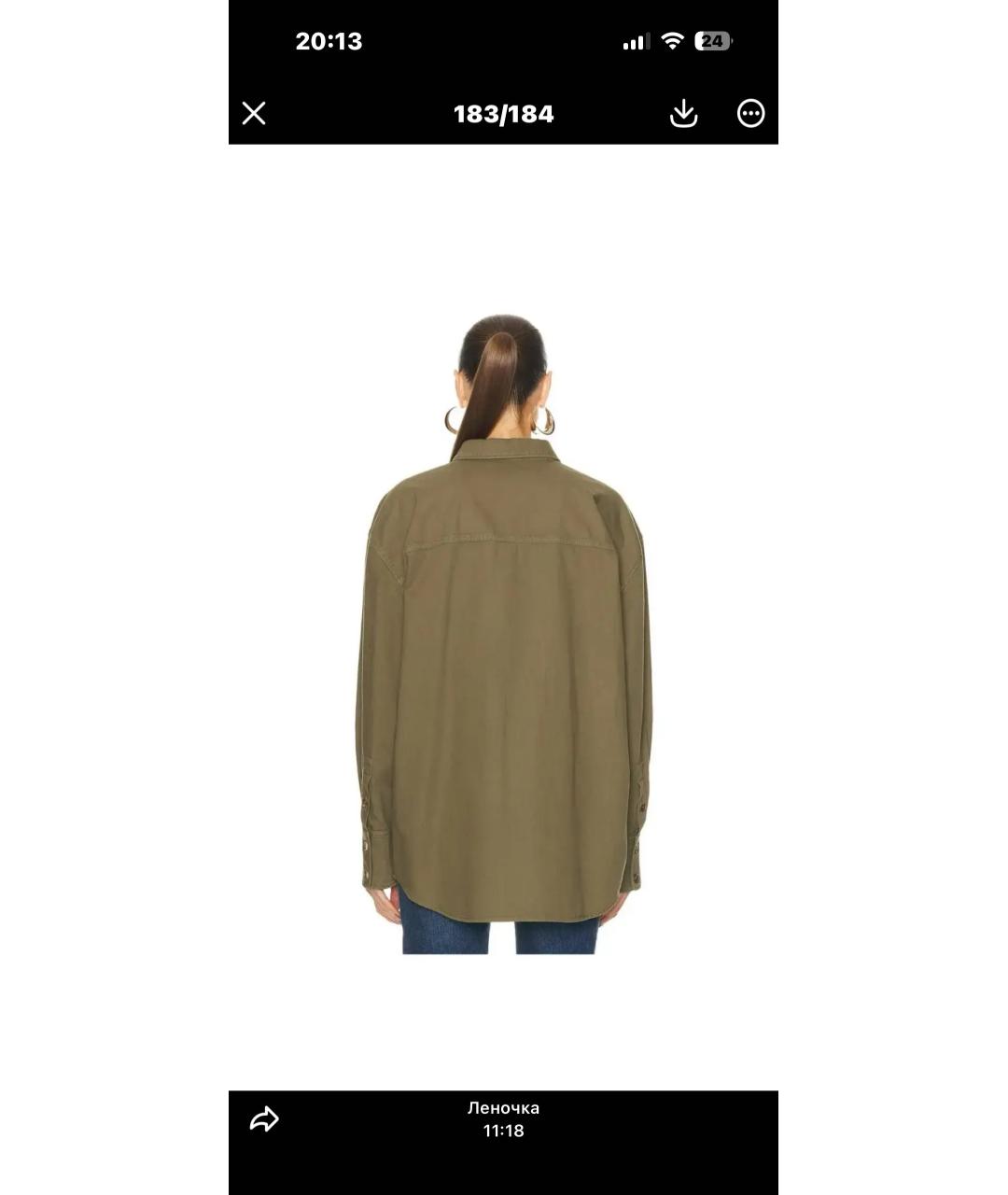Tap the 183/184 photo counter

coord(504,114)
